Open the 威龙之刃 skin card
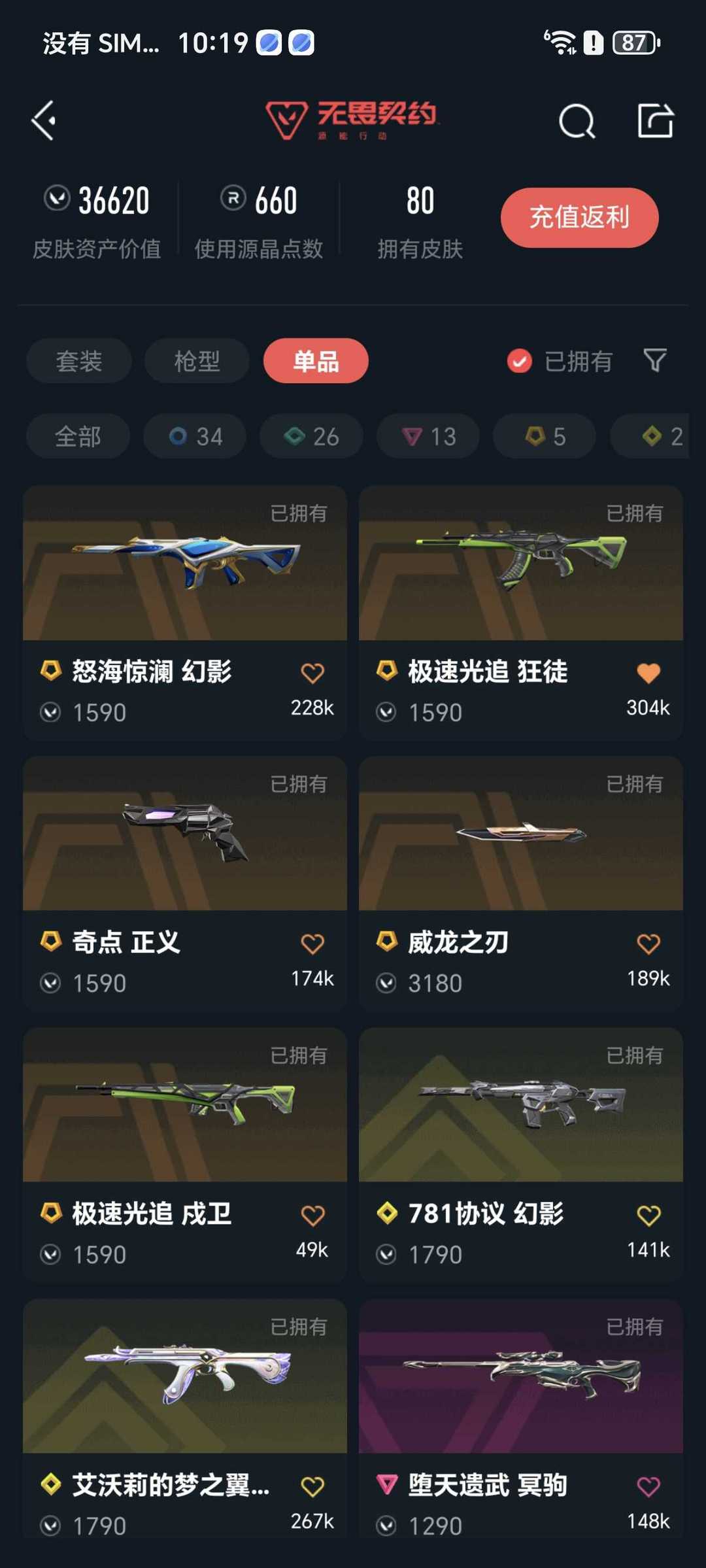The image size is (706, 1568). tap(521, 883)
